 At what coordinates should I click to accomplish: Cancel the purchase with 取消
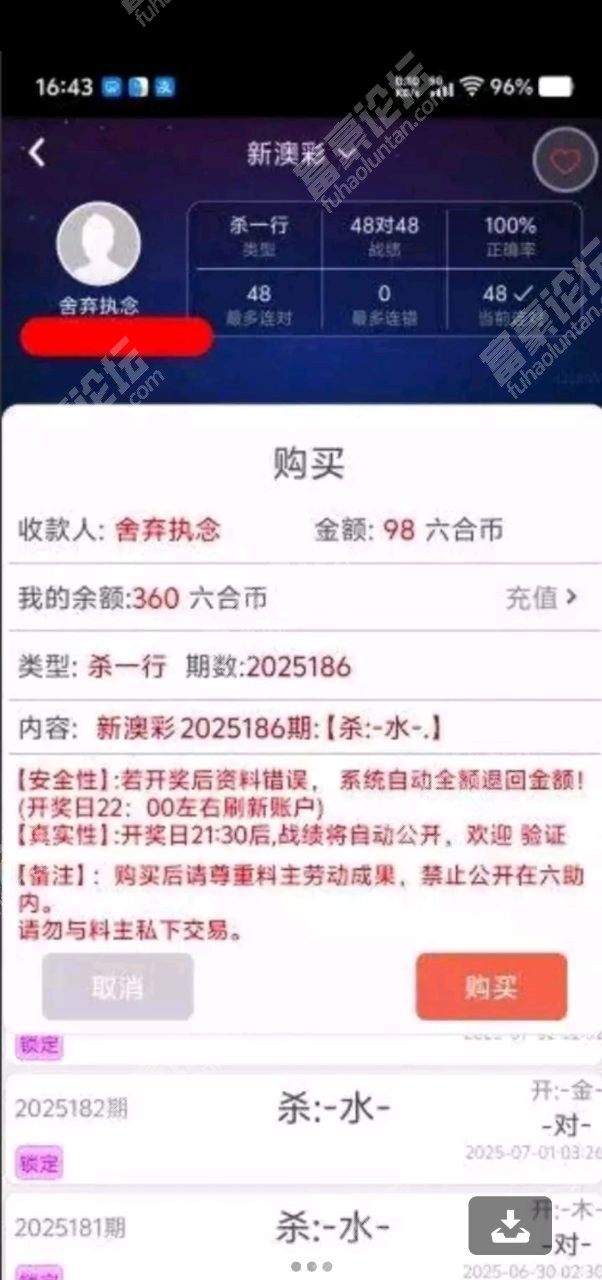[117, 987]
